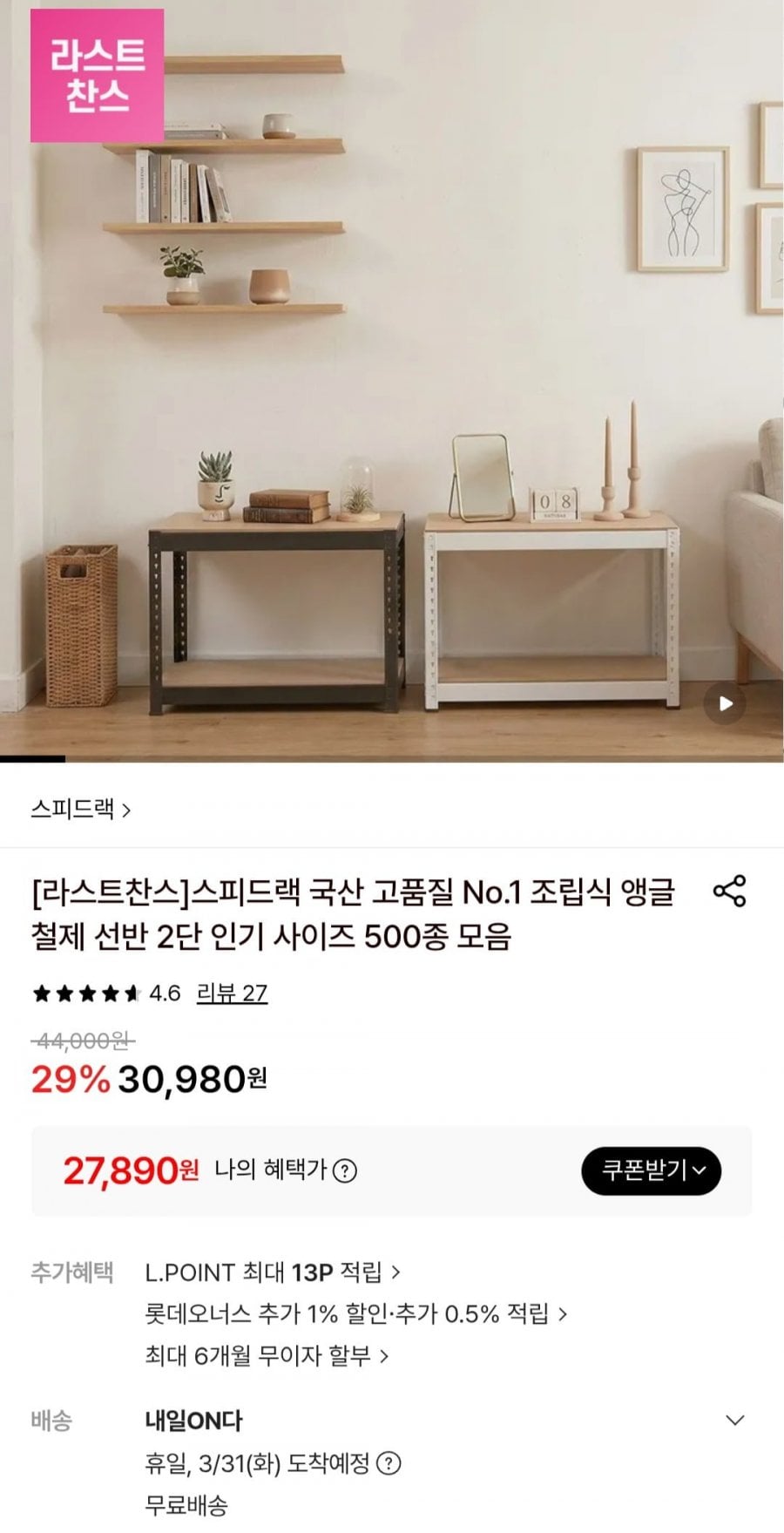Image resolution: width=784 pixels, height=1533 pixels.
Task: Open the 리뷰 27 reviews link
Action: [232, 993]
